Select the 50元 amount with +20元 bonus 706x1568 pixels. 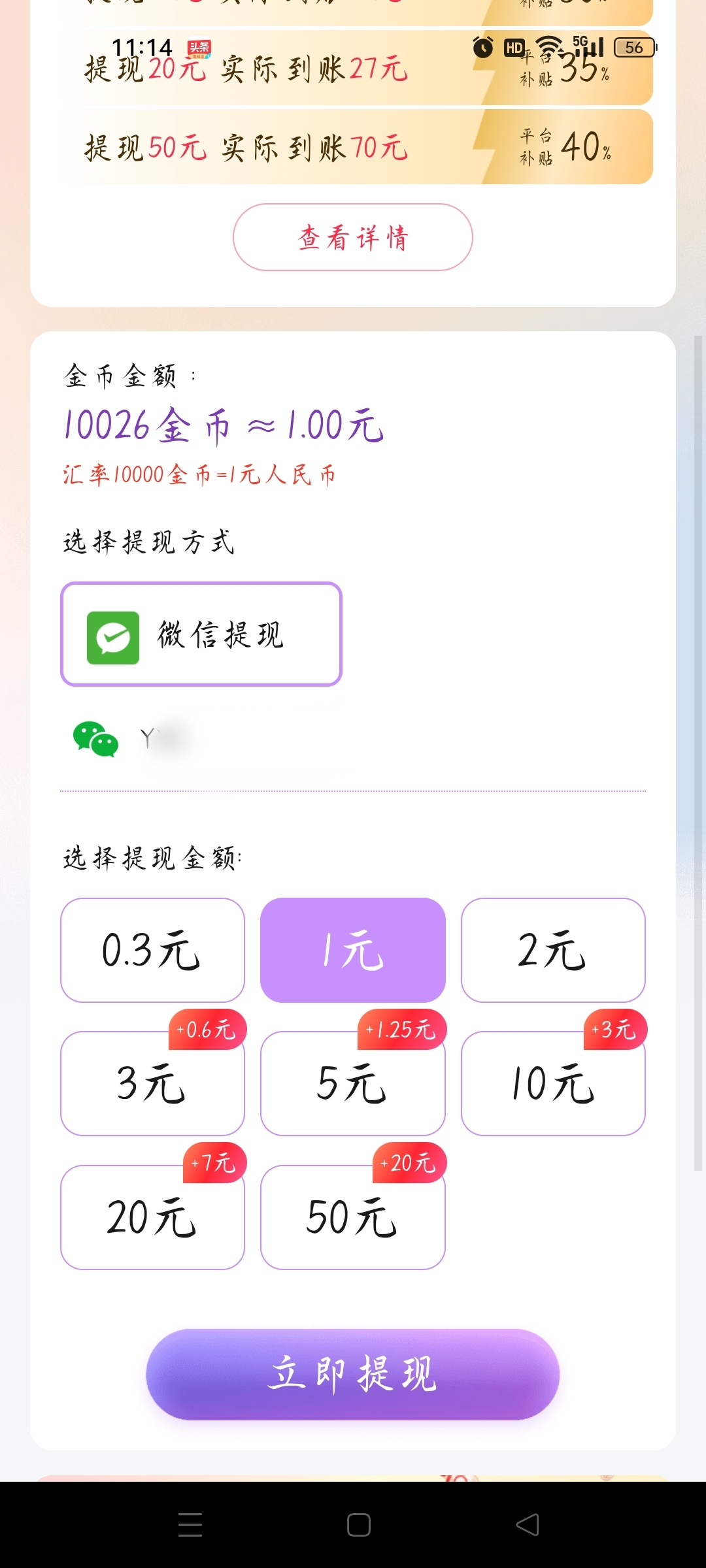[x=352, y=1217]
